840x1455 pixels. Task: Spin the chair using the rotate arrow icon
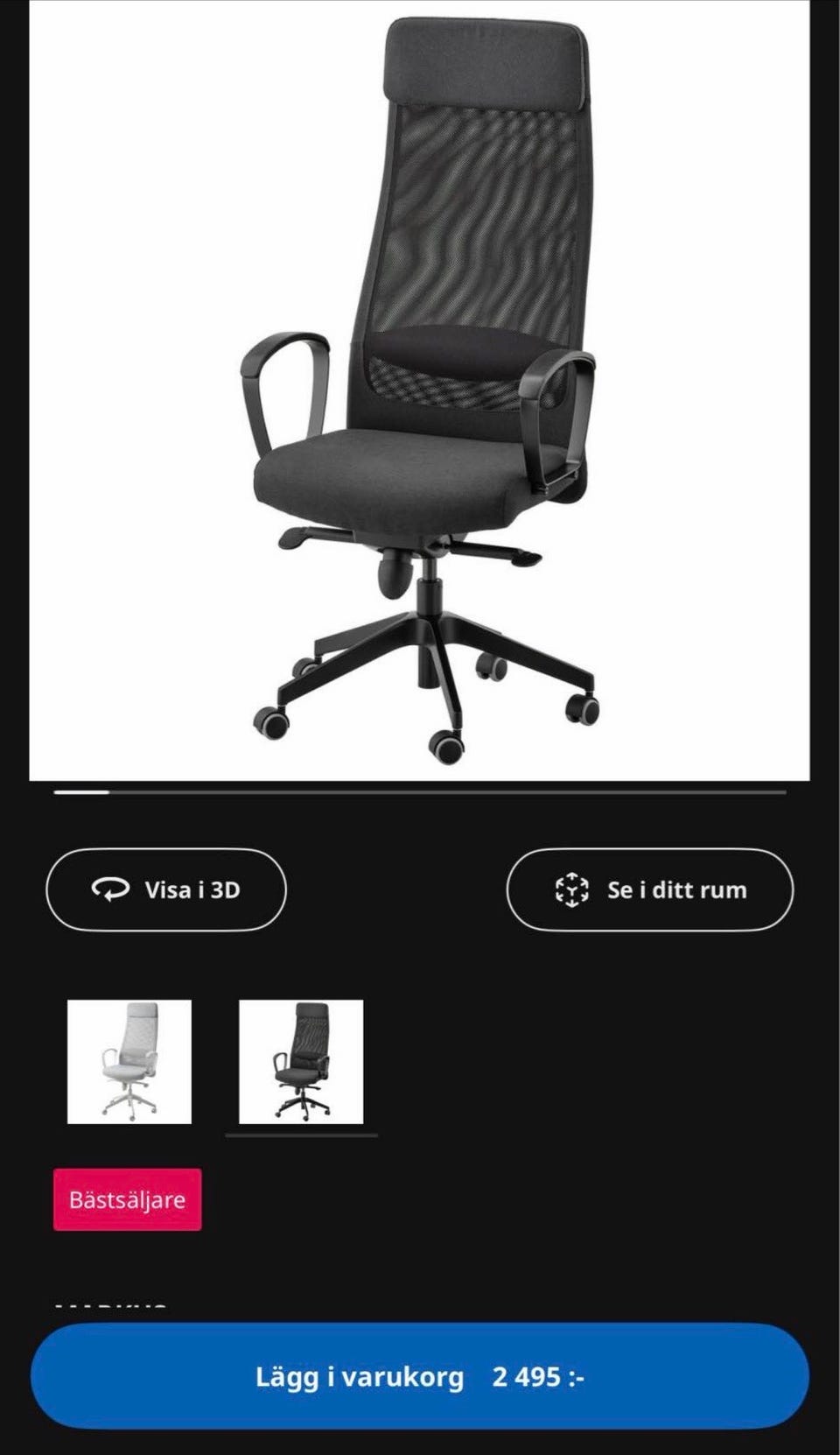click(x=110, y=889)
